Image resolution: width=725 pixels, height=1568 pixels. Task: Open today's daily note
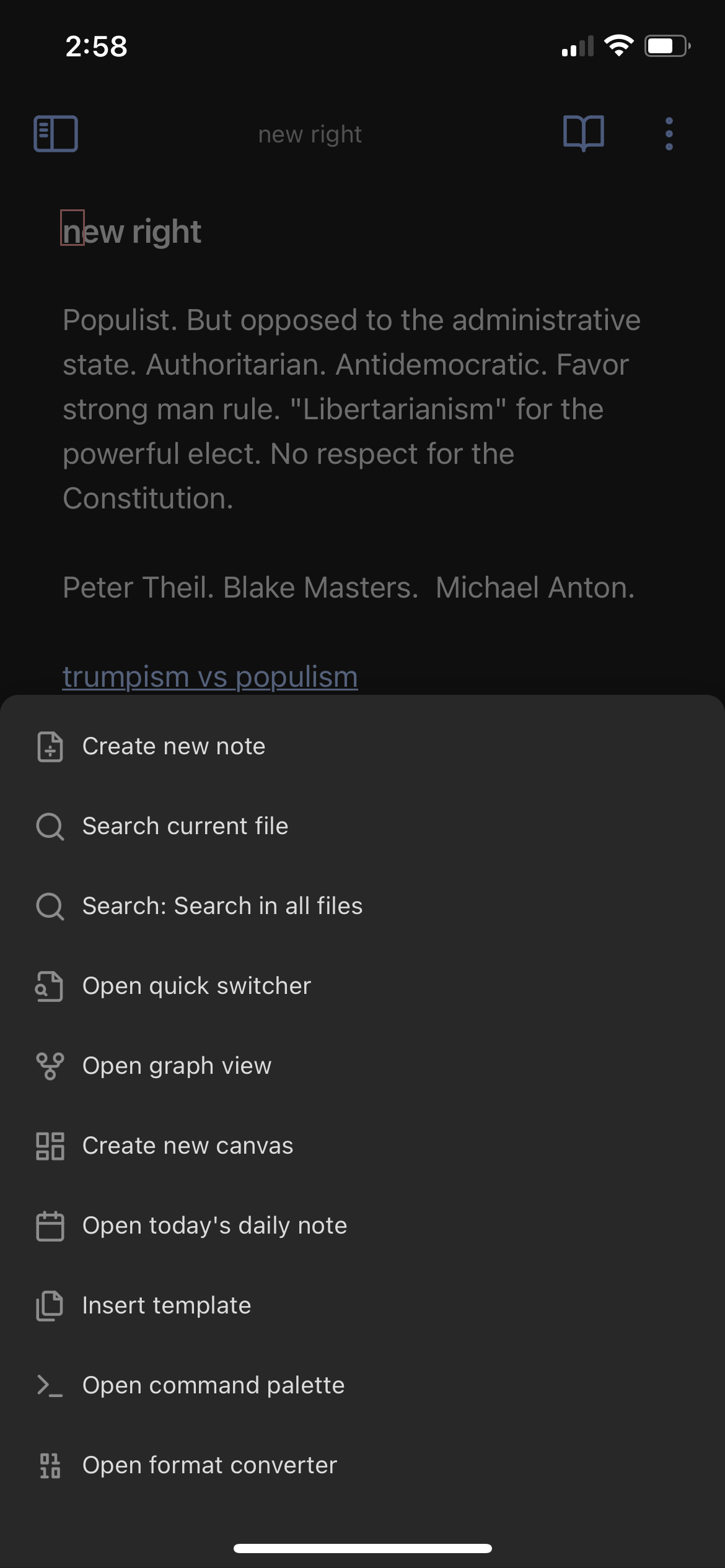click(x=362, y=1226)
